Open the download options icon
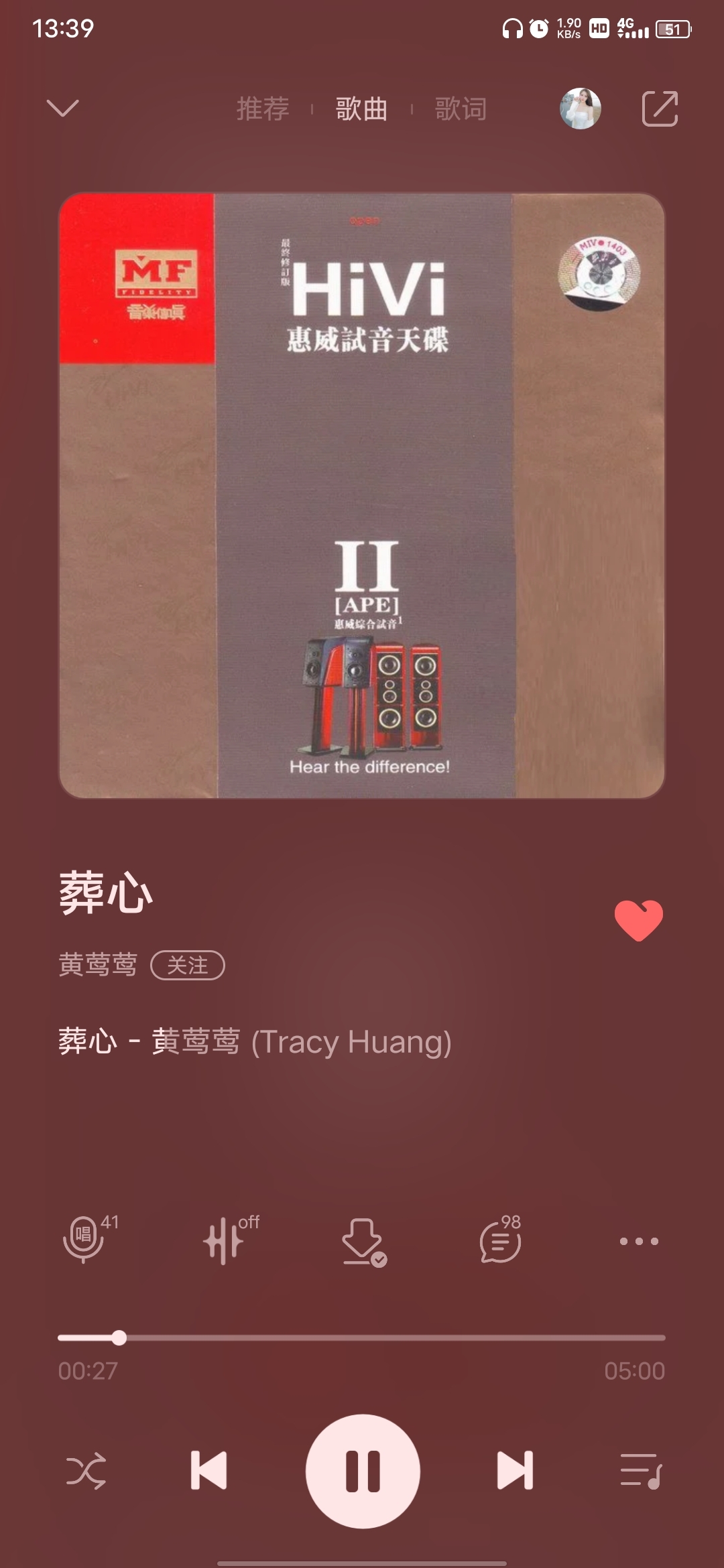The width and height of the screenshot is (724, 1568). pyautogui.click(x=362, y=1242)
